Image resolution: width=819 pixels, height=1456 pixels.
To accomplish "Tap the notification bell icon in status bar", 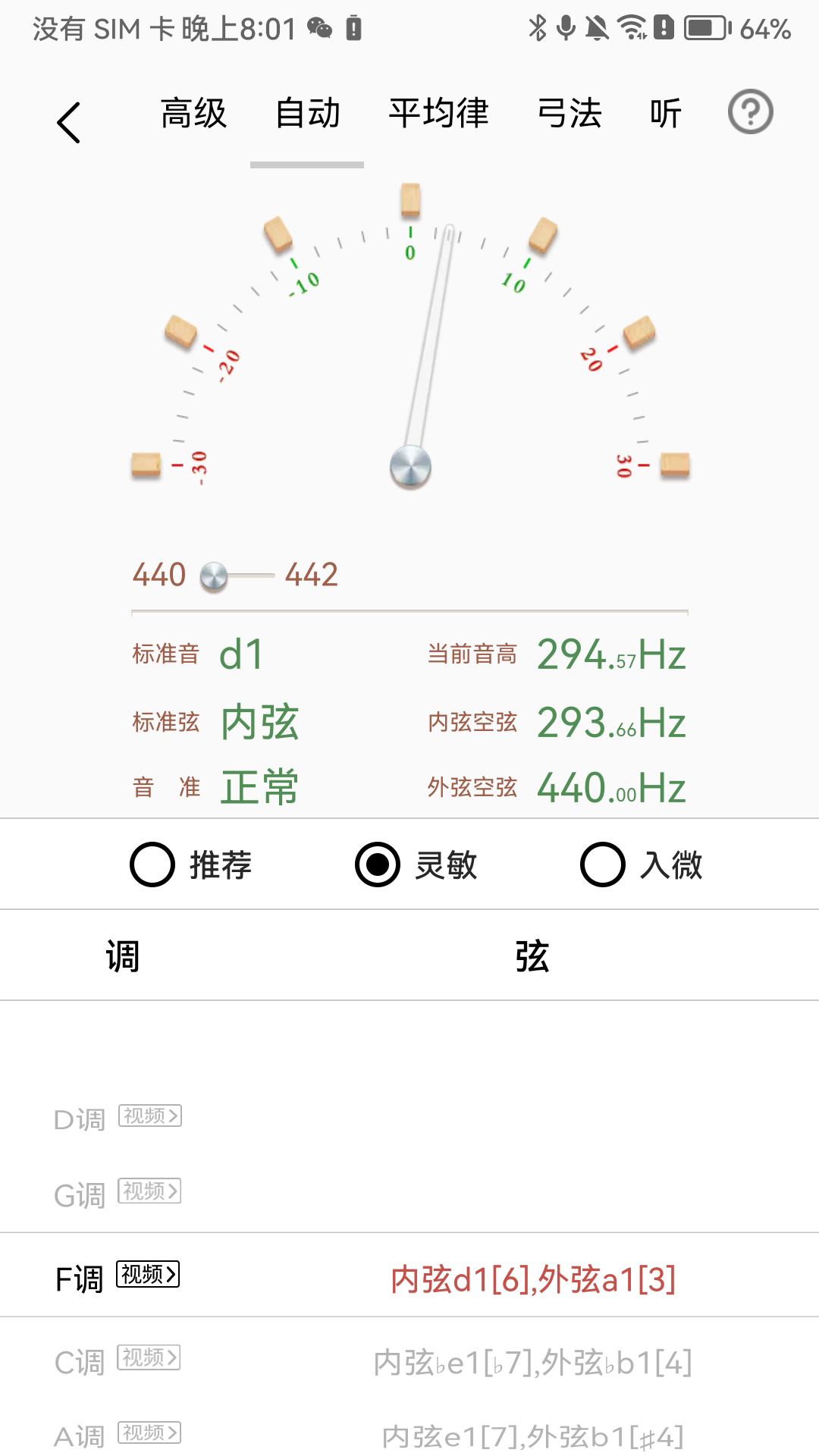I will click(x=598, y=27).
